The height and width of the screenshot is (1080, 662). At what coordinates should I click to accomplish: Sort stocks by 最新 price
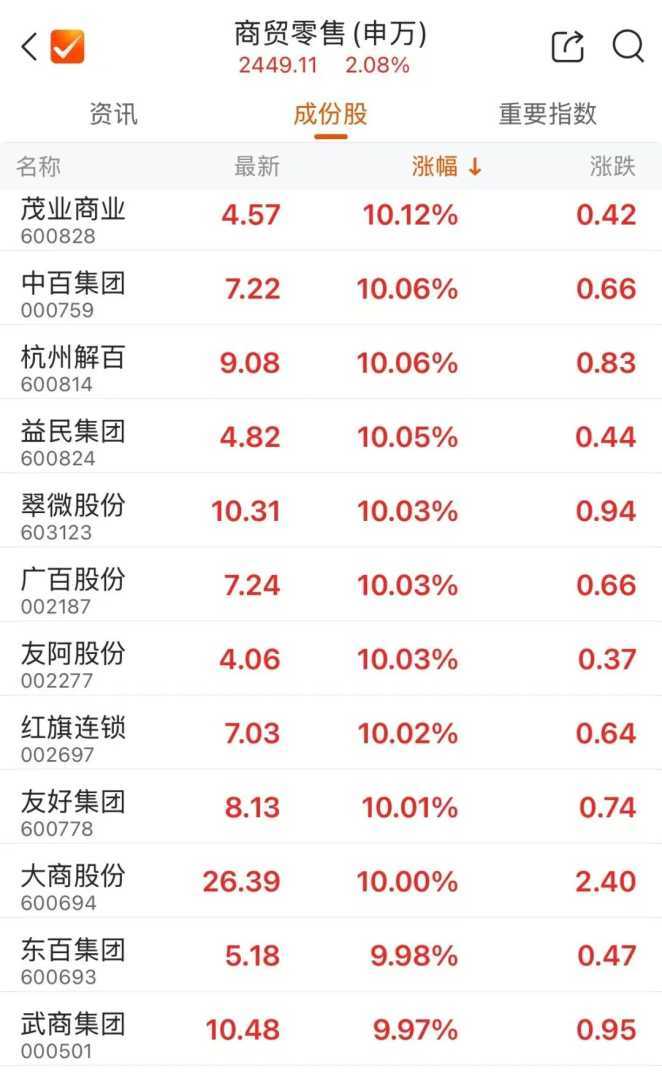[257, 167]
